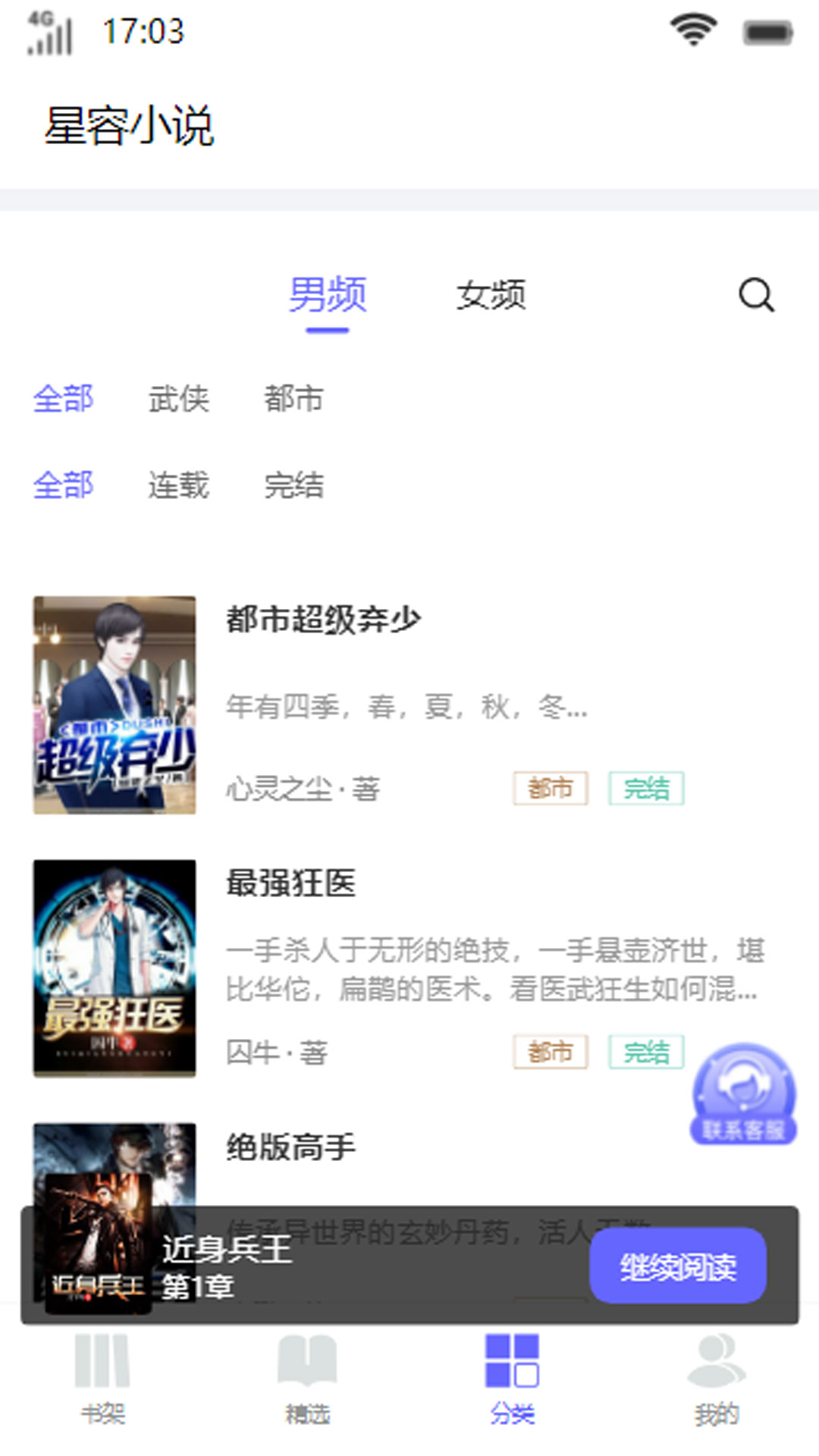The image size is (819, 1456).
Task: Check the battery icon in status bar
Action: pyautogui.click(x=767, y=32)
